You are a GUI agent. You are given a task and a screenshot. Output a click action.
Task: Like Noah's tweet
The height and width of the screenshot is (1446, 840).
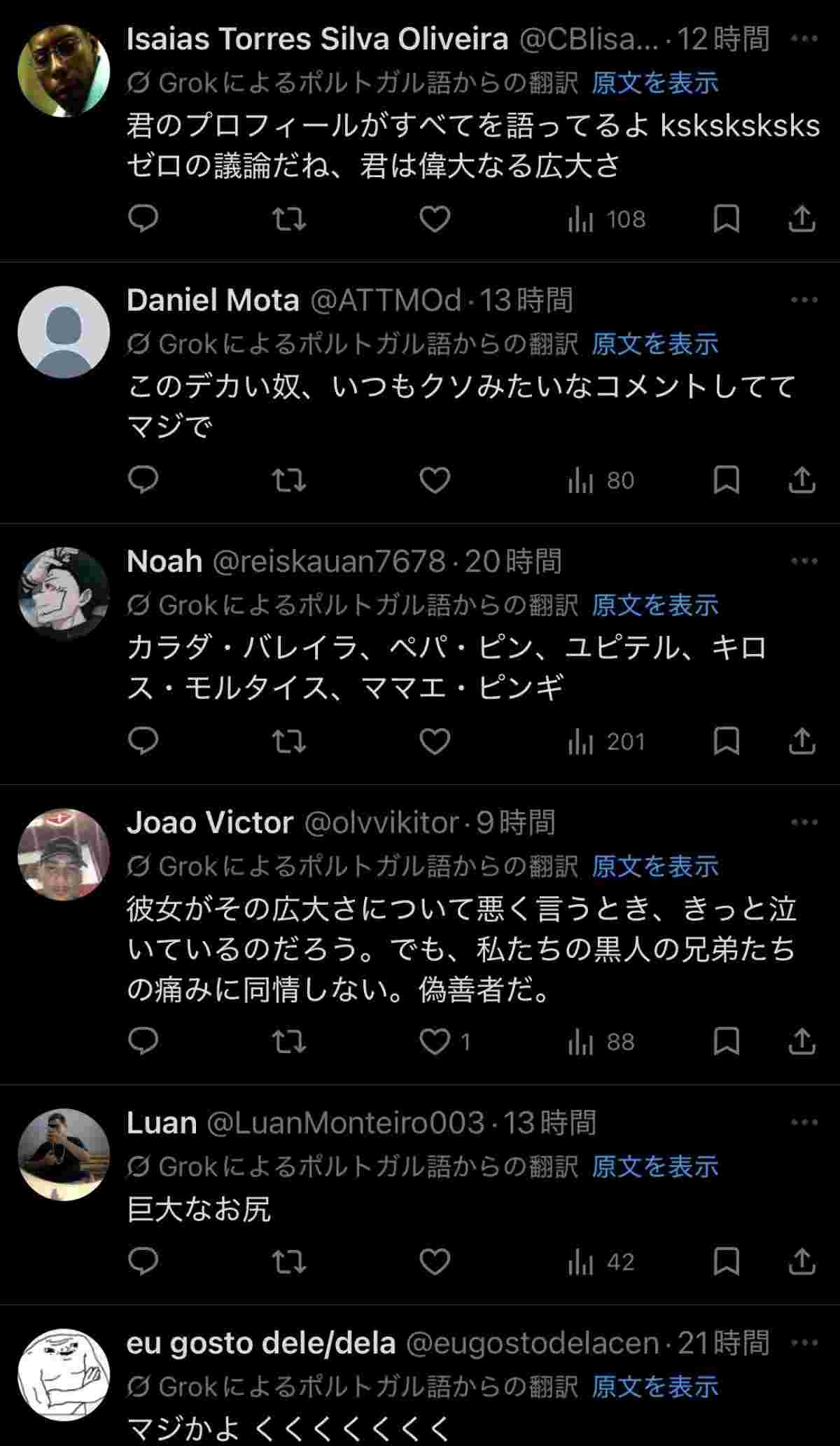coord(435,742)
